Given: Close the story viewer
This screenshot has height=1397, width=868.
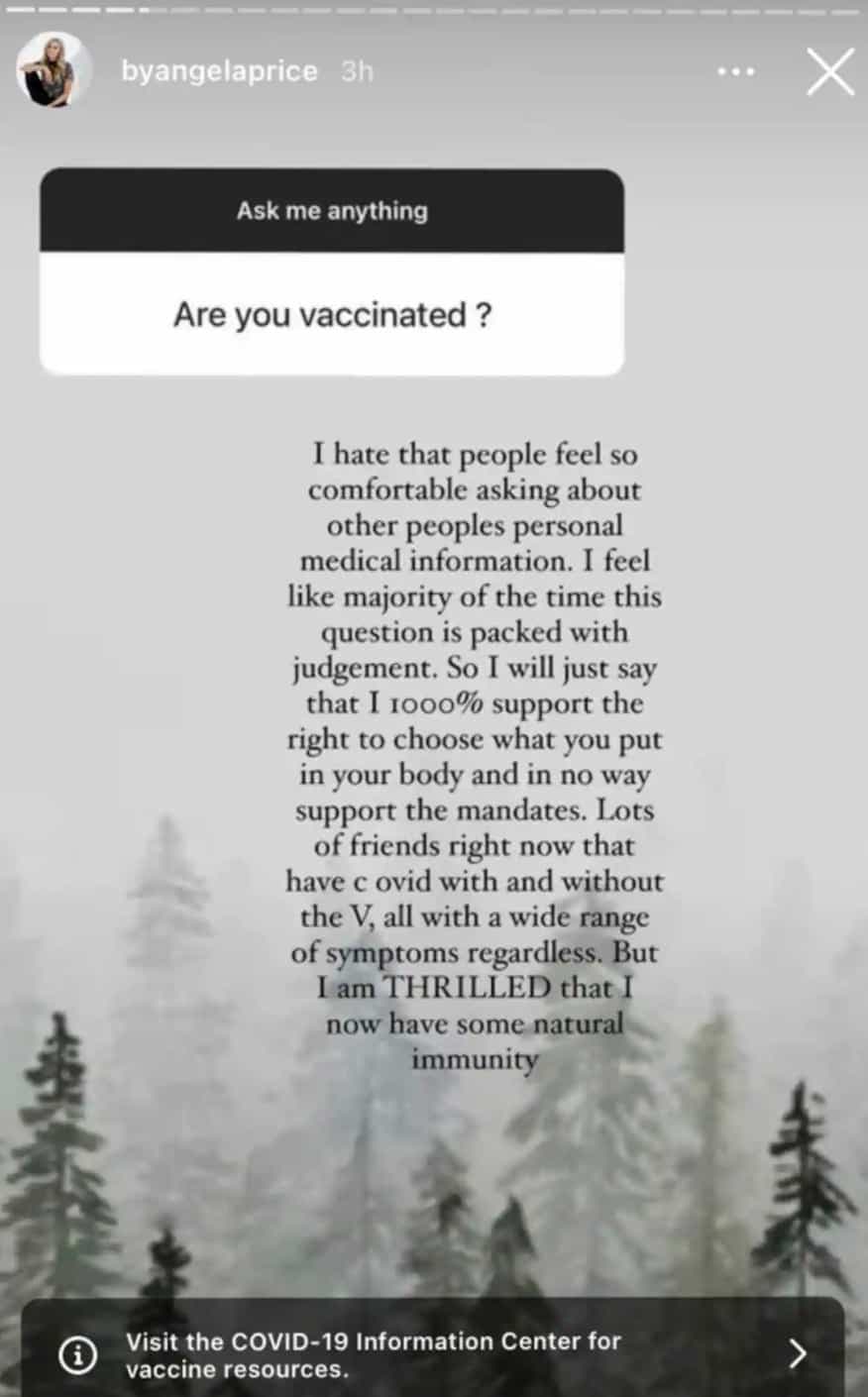Looking at the screenshot, I should (829, 72).
